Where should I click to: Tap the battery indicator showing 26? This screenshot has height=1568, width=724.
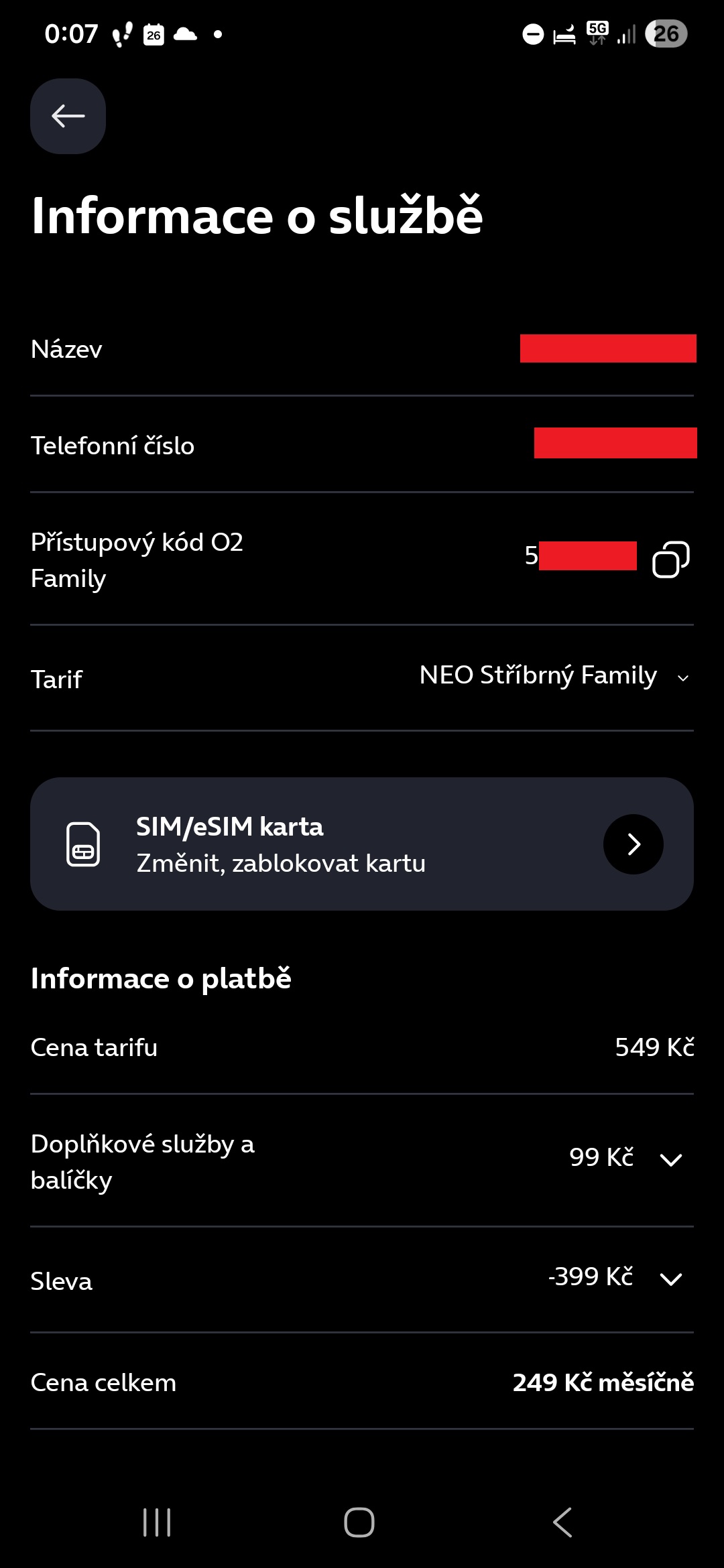tap(666, 34)
